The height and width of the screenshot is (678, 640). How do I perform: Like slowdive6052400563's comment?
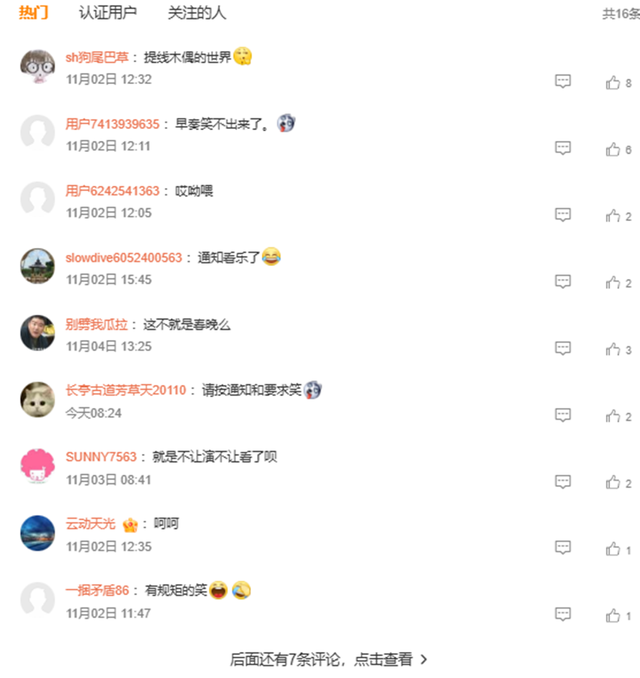point(613,282)
